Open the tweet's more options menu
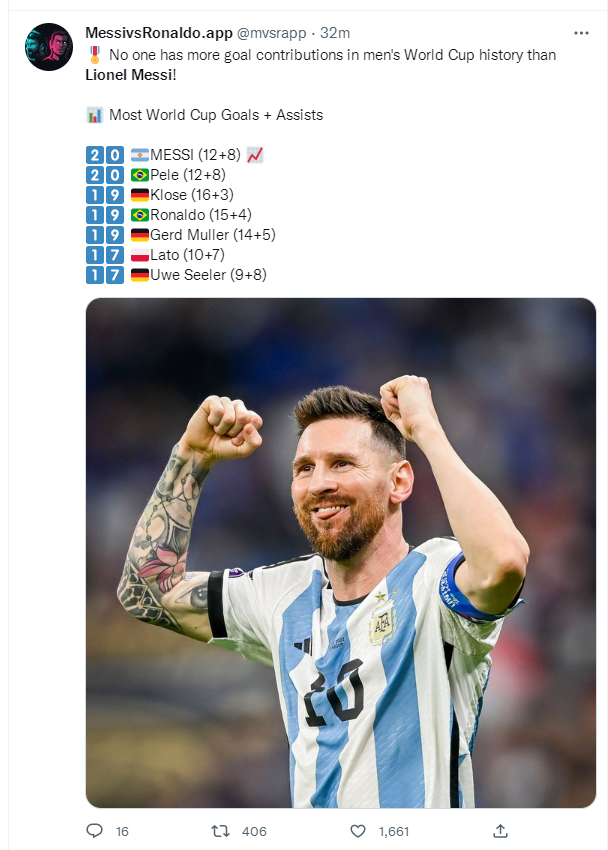Image resolution: width=608 pixels, height=850 pixels. click(x=581, y=33)
